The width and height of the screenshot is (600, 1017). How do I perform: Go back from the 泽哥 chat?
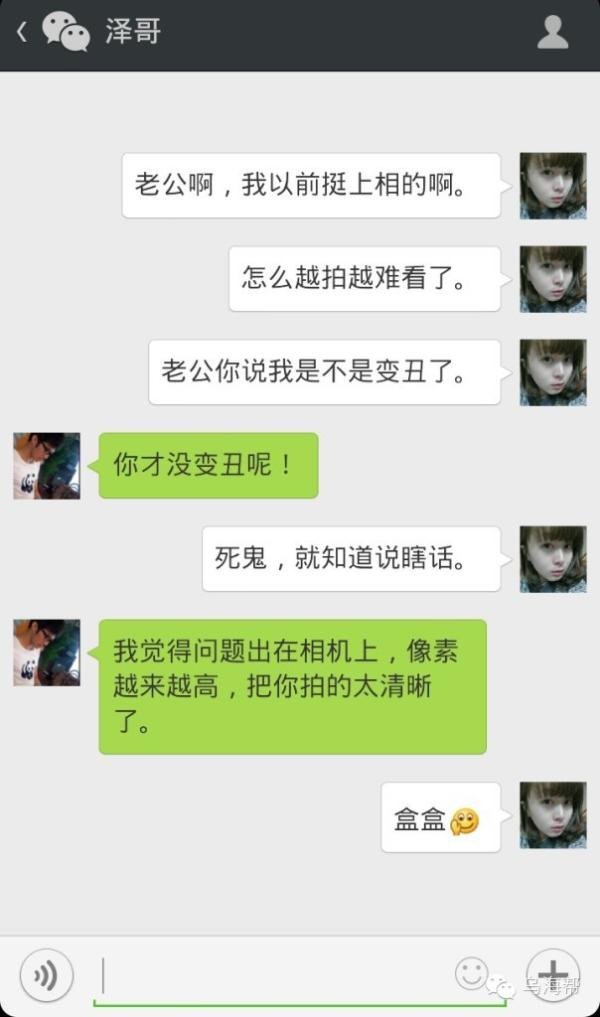22,32
